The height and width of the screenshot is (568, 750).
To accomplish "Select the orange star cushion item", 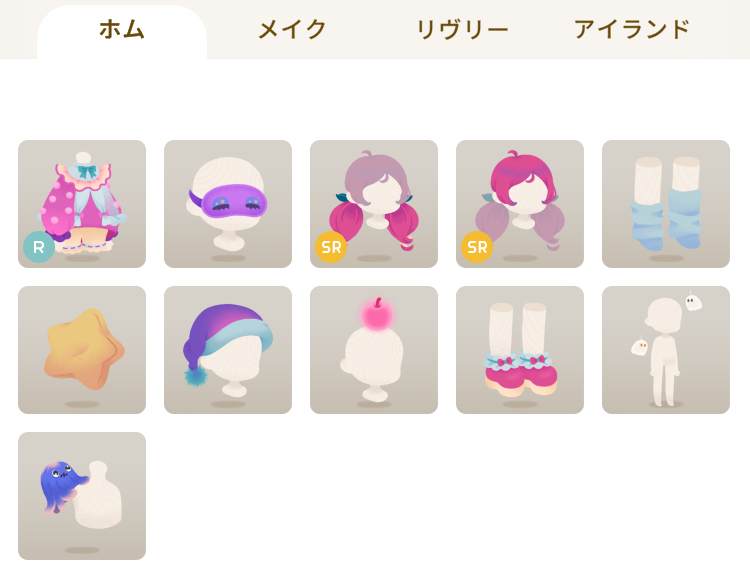I will point(82,350).
